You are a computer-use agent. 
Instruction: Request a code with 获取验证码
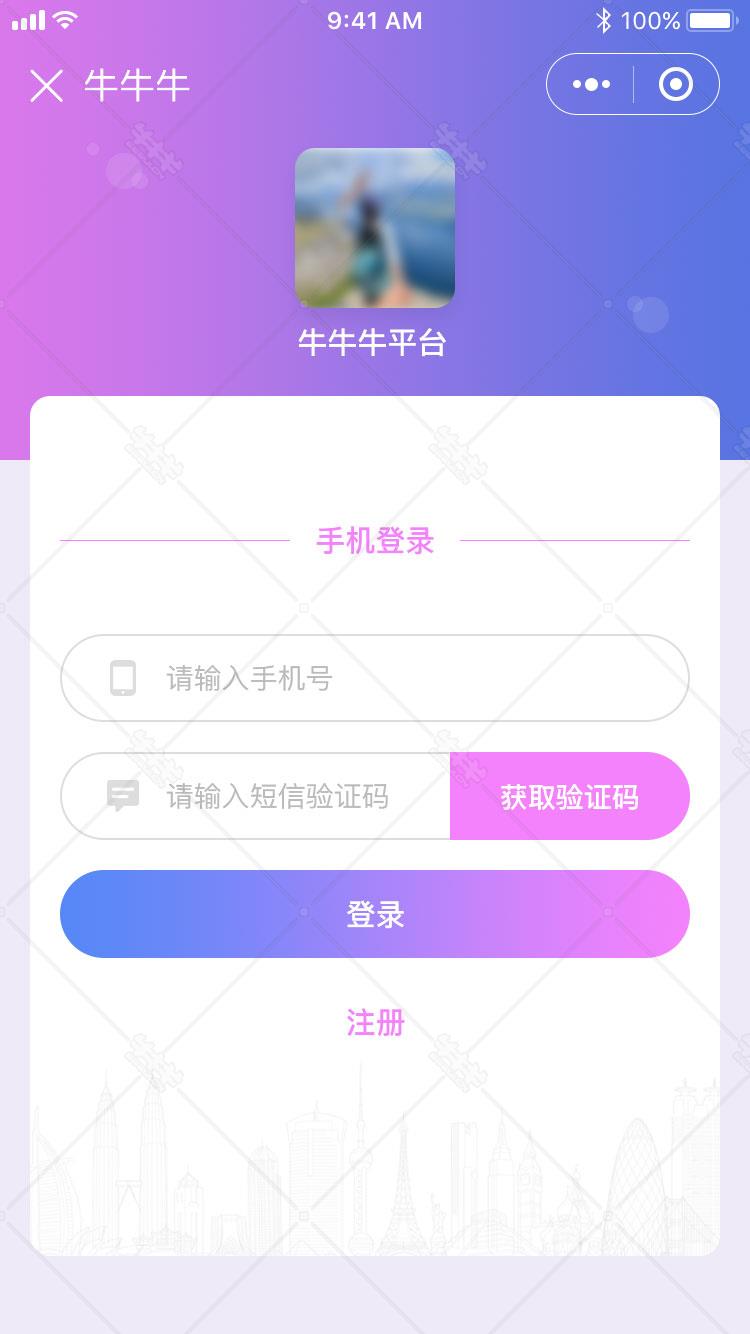(x=569, y=797)
